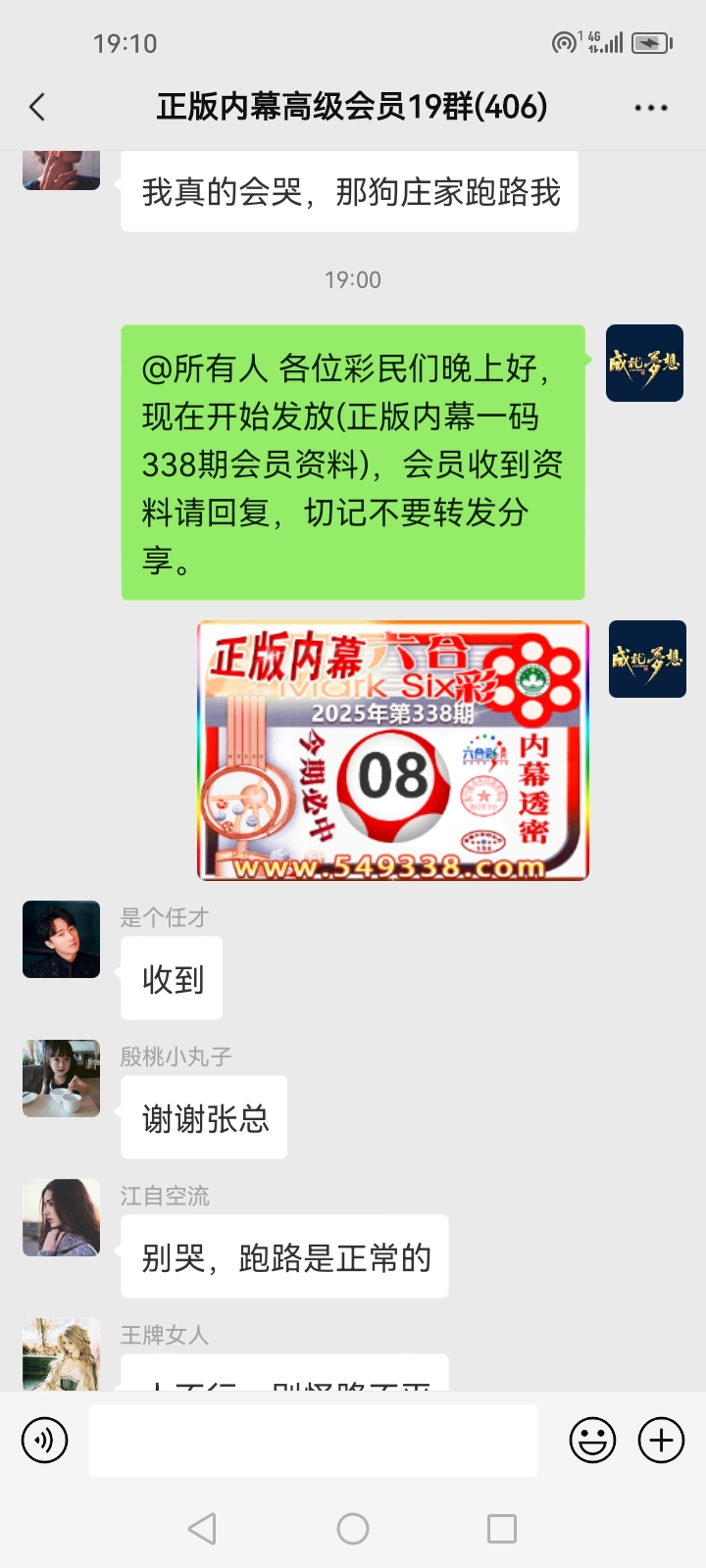This screenshot has height=1568, width=706.
Task: Go back from the group chat
Action: click(38, 107)
